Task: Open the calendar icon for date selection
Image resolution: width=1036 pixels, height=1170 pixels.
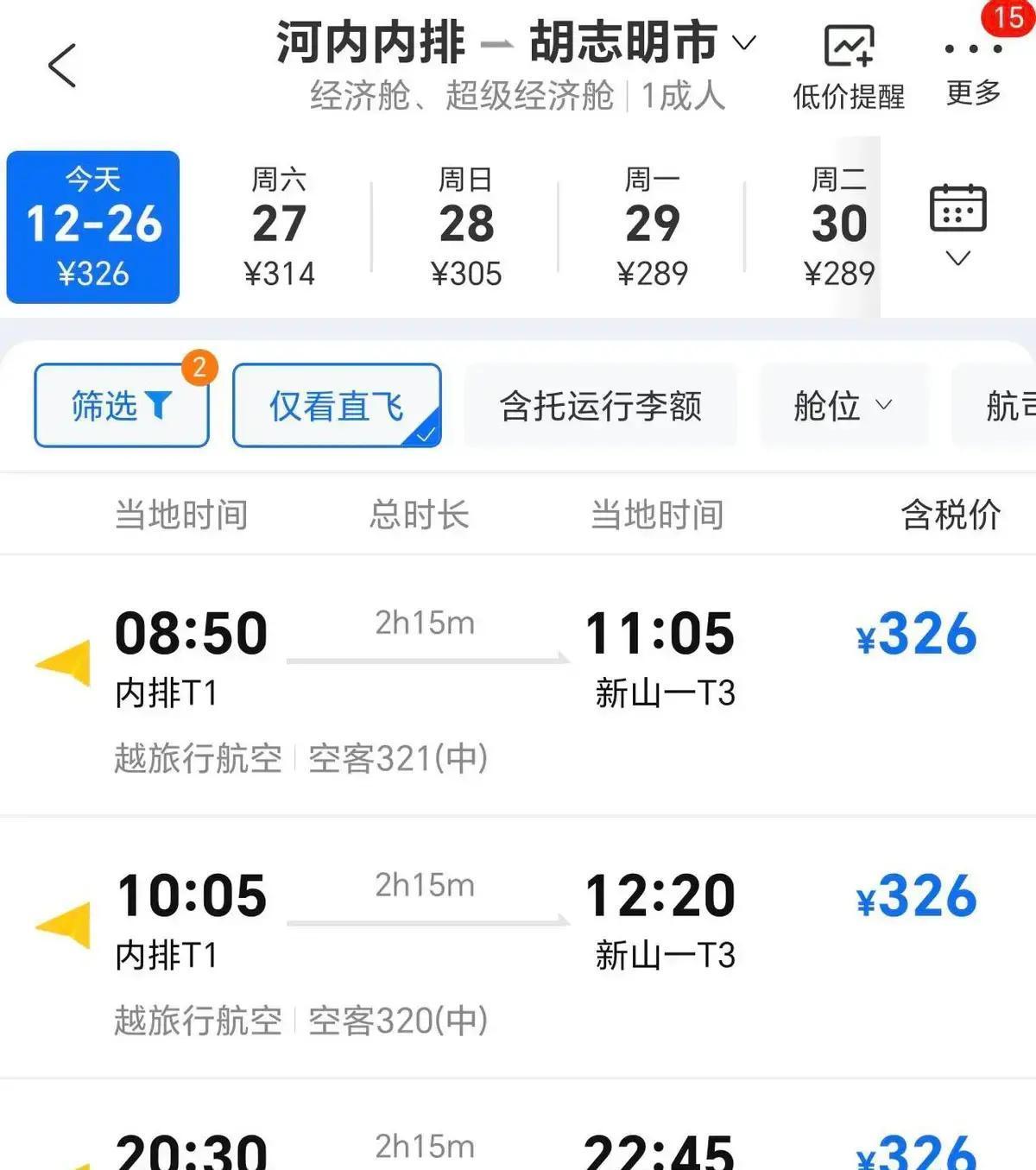Action: tap(958, 210)
